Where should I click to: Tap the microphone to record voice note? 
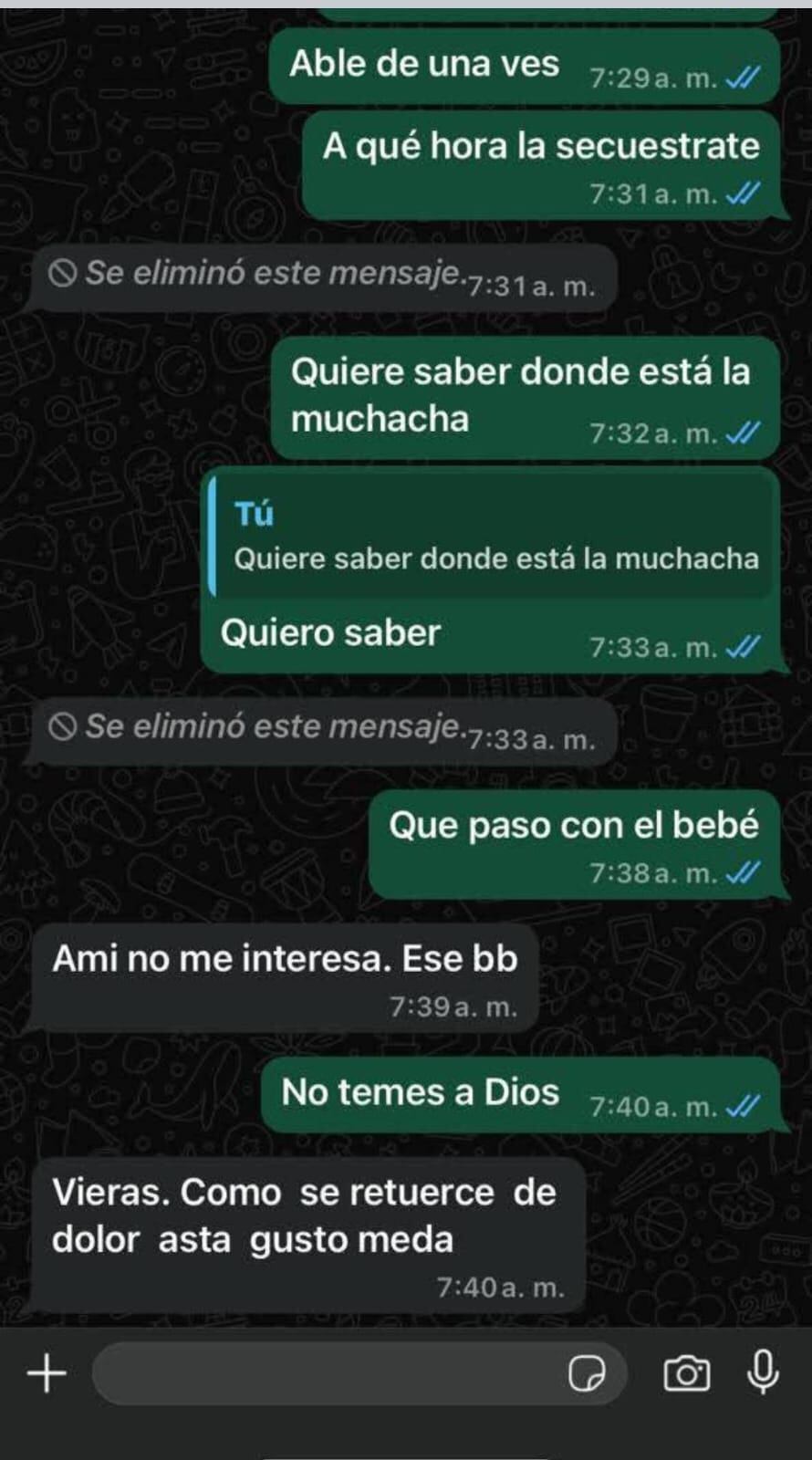(x=761, y=1369)
